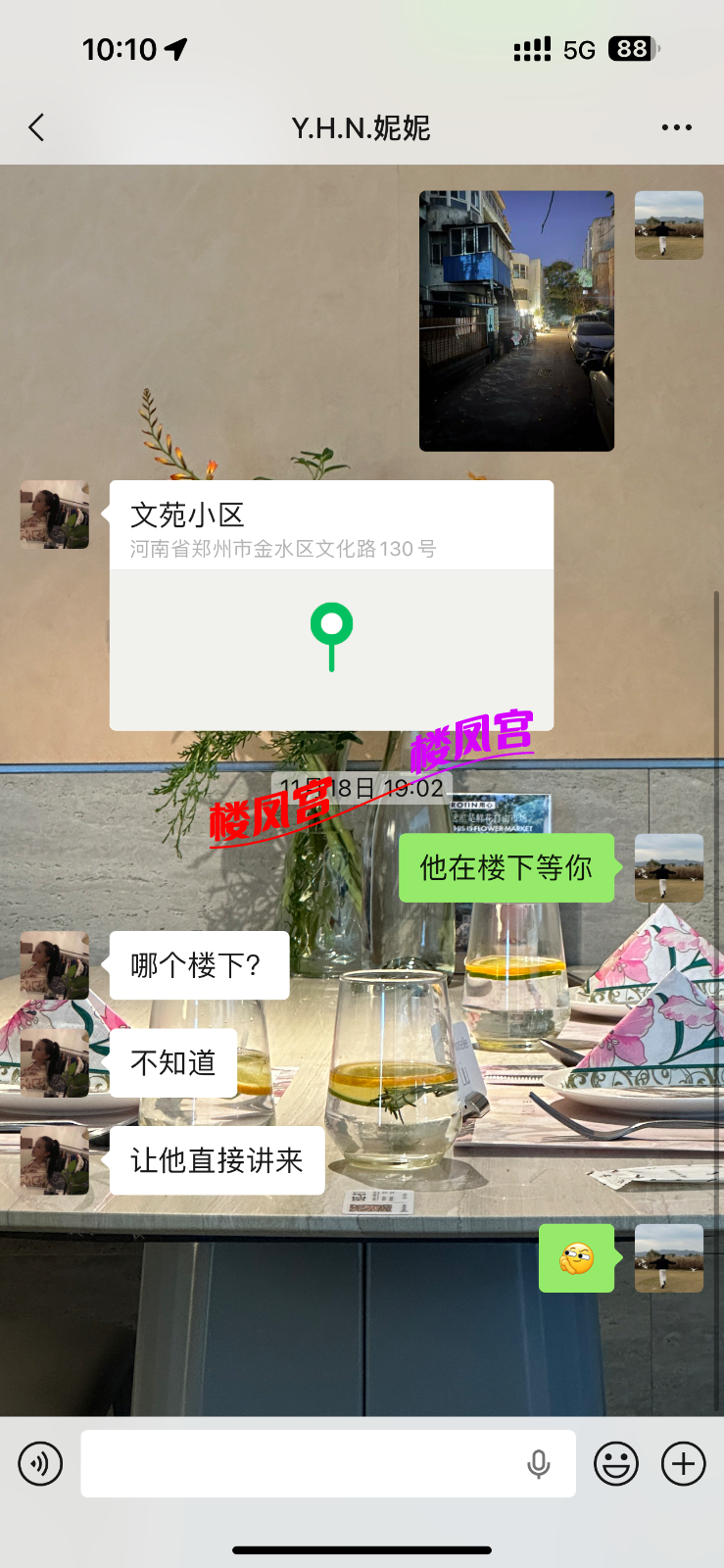Tap the 88 battery indicator

tap(631, 48)
